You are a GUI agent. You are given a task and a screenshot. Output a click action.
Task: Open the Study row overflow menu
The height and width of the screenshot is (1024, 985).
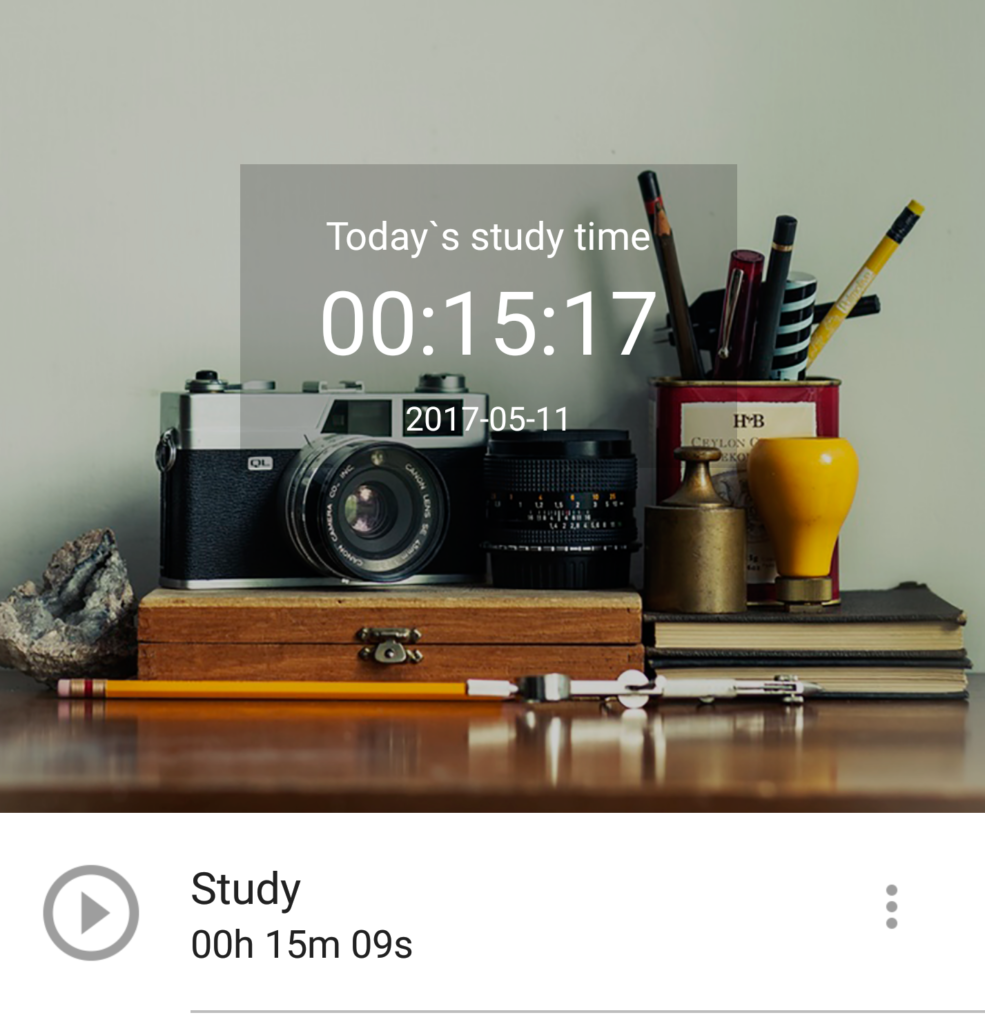coord(891,907)
